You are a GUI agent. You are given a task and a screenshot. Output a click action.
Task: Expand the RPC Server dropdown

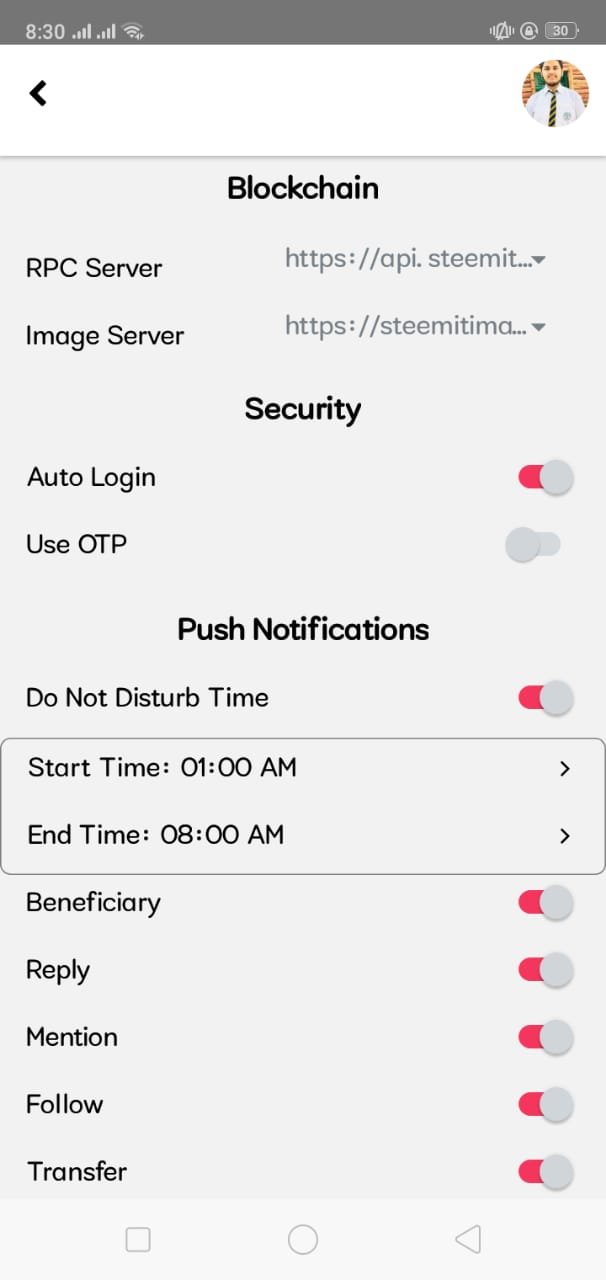click(x=415, y=259)
